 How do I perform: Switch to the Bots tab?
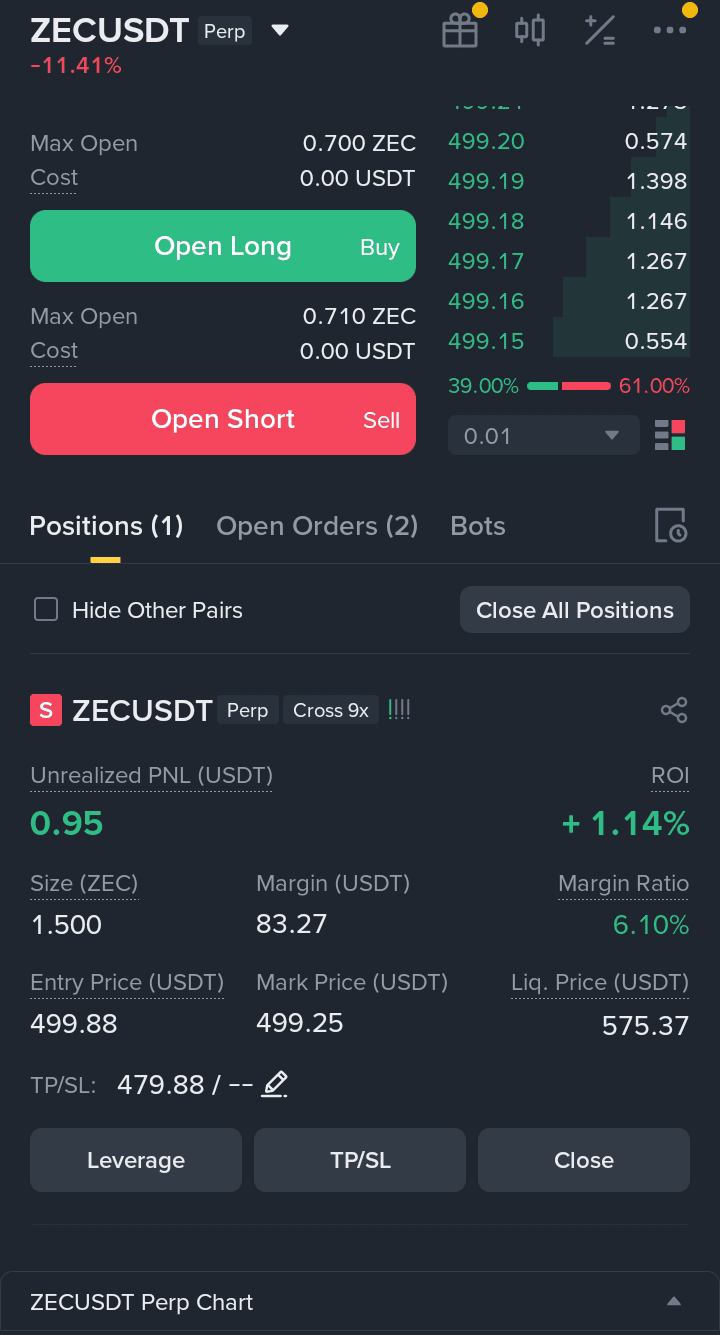coord(478,526)
